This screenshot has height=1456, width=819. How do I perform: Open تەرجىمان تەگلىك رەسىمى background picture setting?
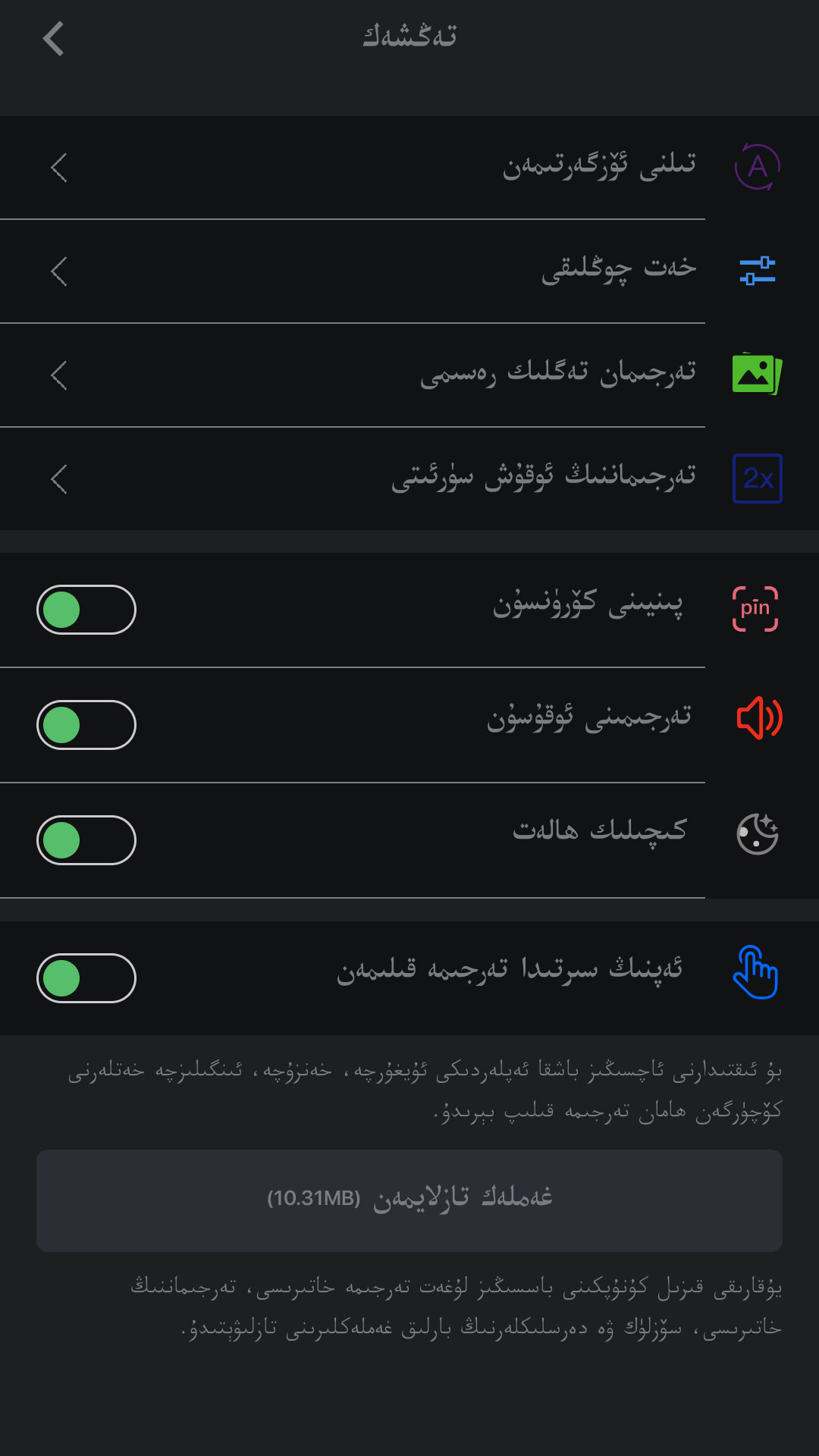[409, 375]
